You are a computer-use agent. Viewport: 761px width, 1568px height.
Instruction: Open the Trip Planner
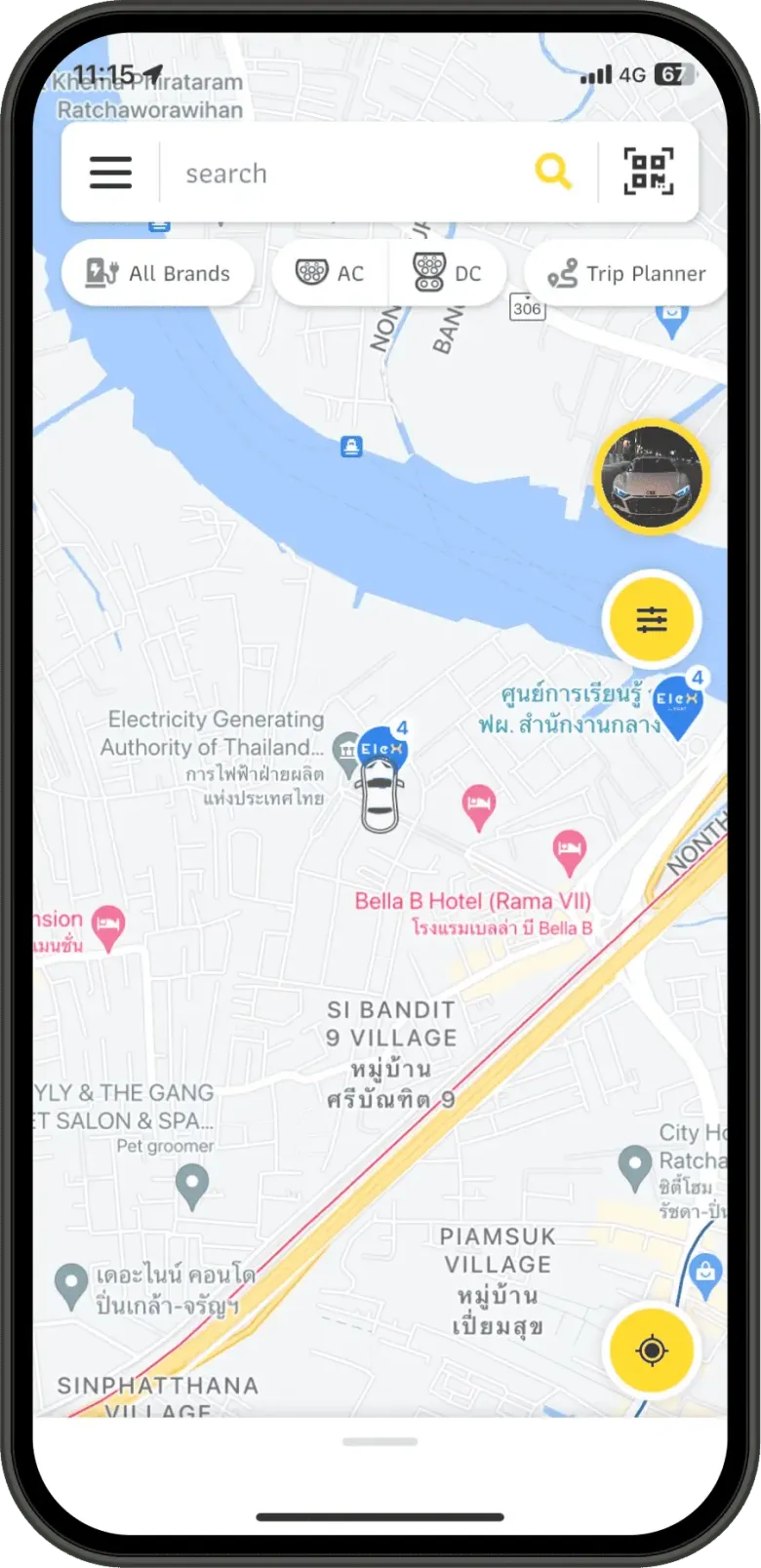626,273
